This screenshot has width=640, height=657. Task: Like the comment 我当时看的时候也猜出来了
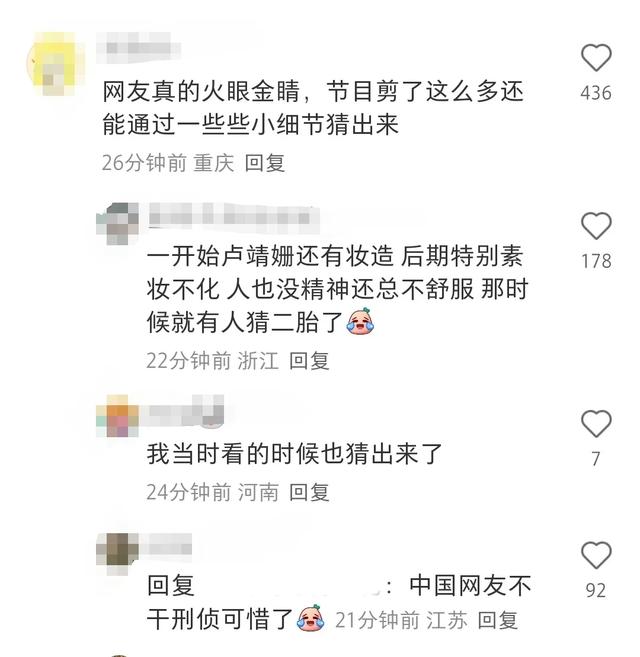tap(596, 423)
